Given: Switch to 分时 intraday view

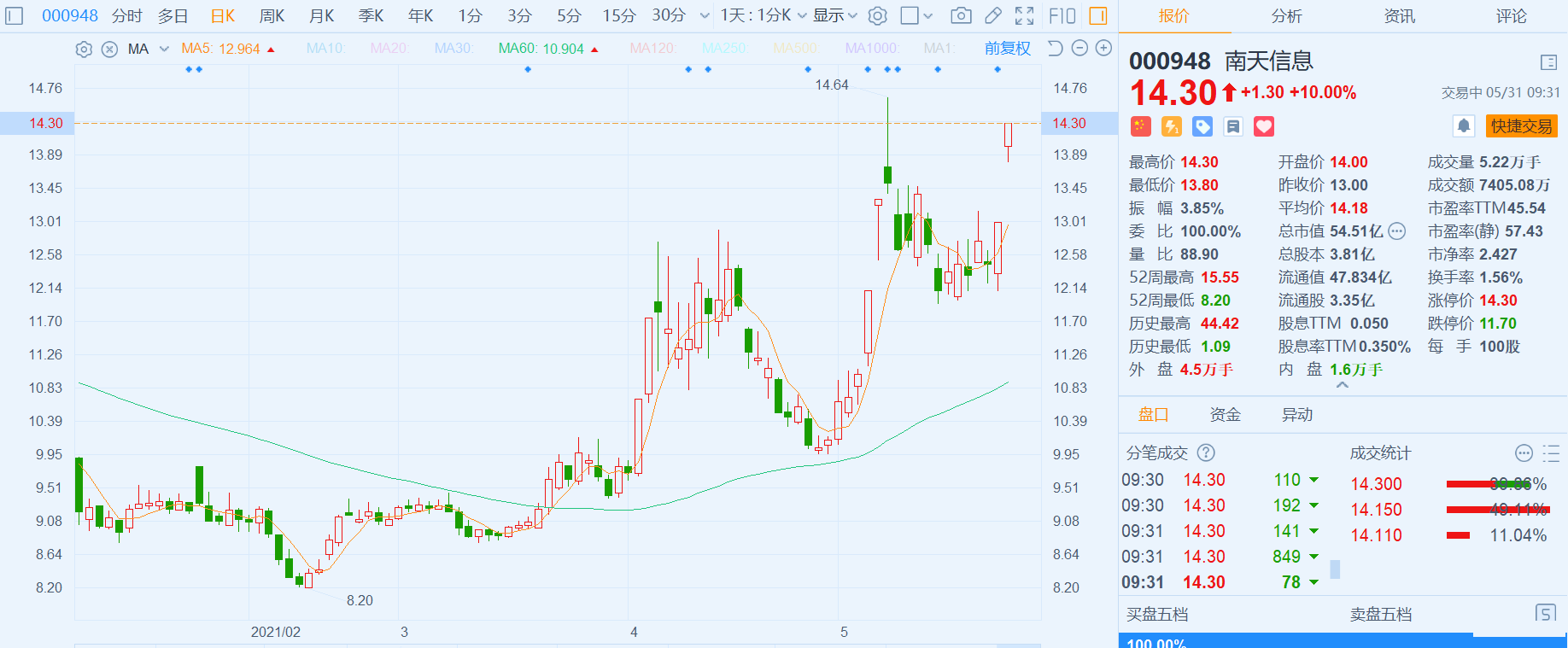Looking at the screenshot, I should pyautogui.click(x=126, y=15).
